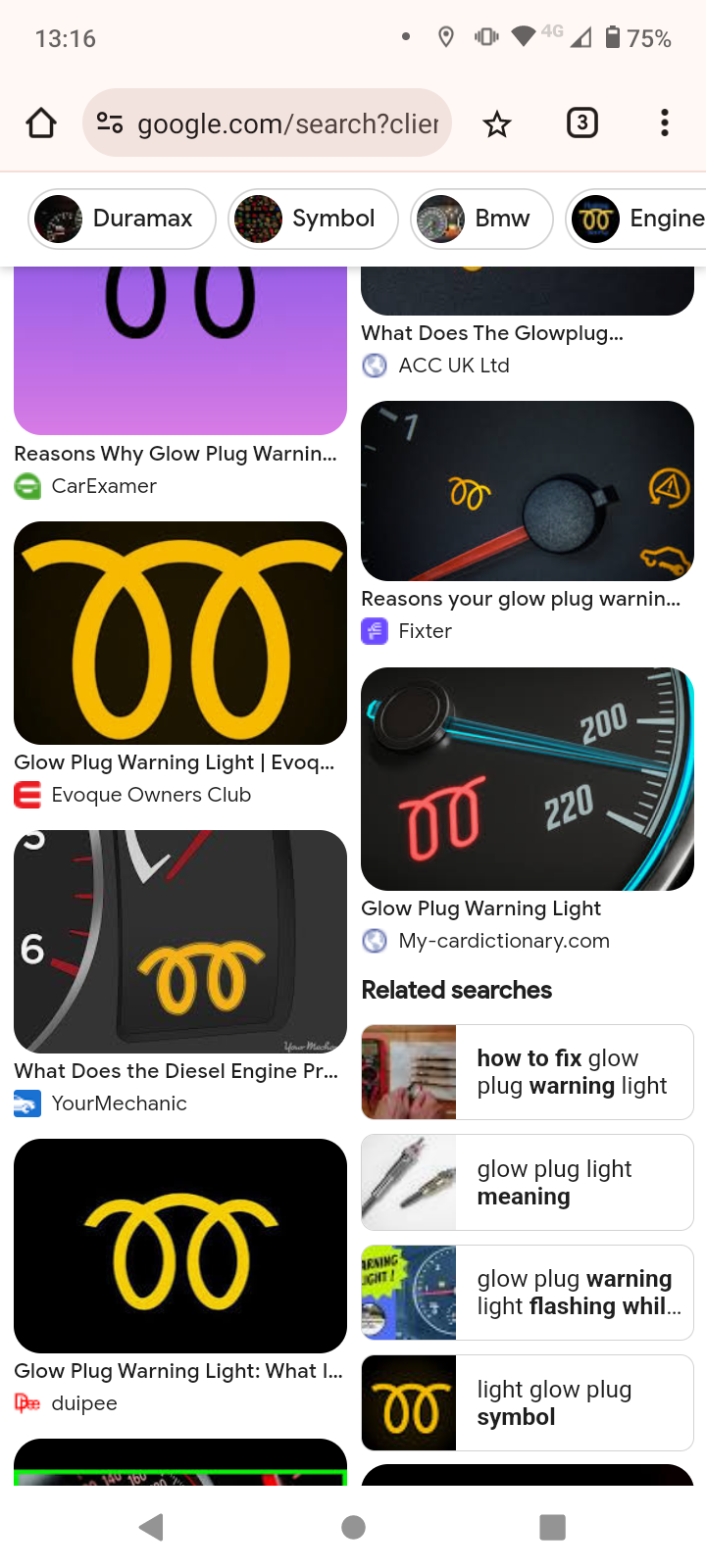The image size is (706, 1568).
Task: Open the duipee glow plug warning image
Action: click(180, 1246)
